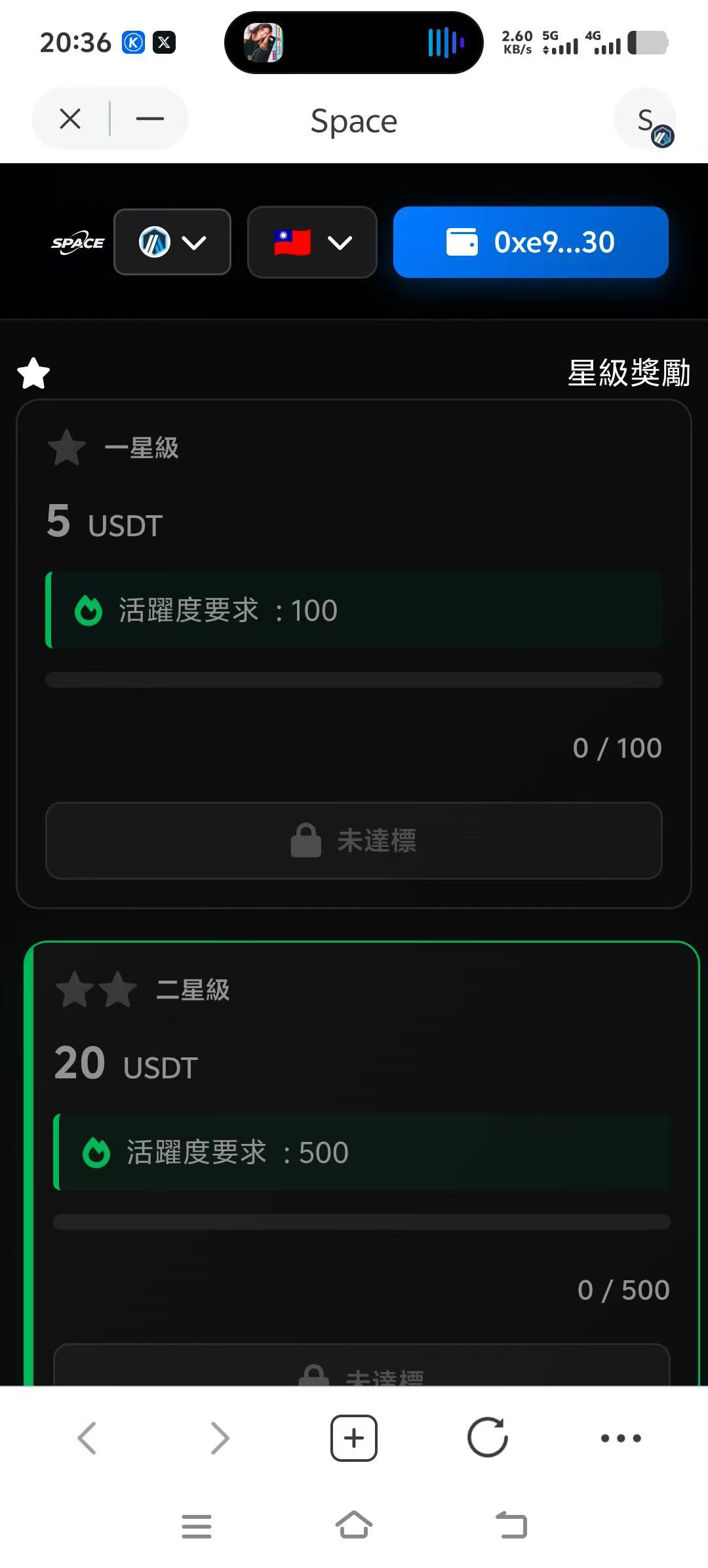Viewport: 708px width, 1568px height.
Task: Tap the media playback pill in status bar
Action: click(353, 43)
